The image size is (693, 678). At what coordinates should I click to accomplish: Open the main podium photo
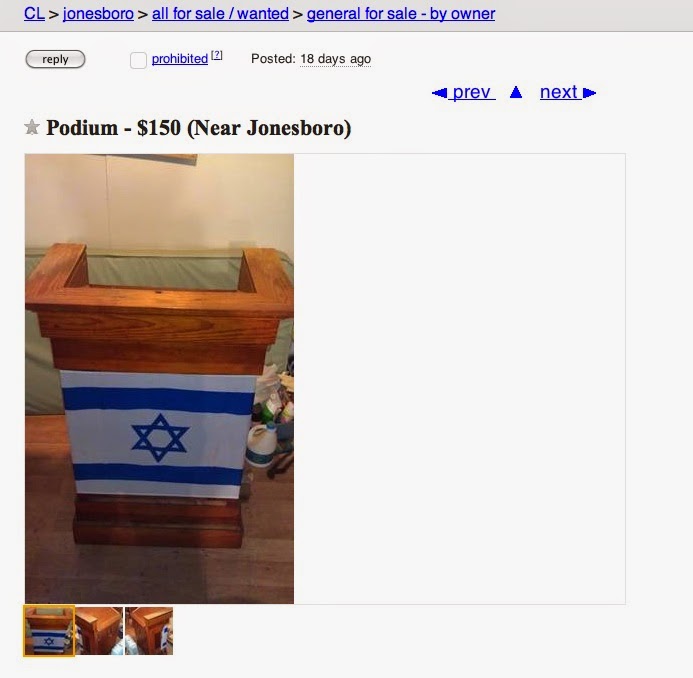(160, 378)
